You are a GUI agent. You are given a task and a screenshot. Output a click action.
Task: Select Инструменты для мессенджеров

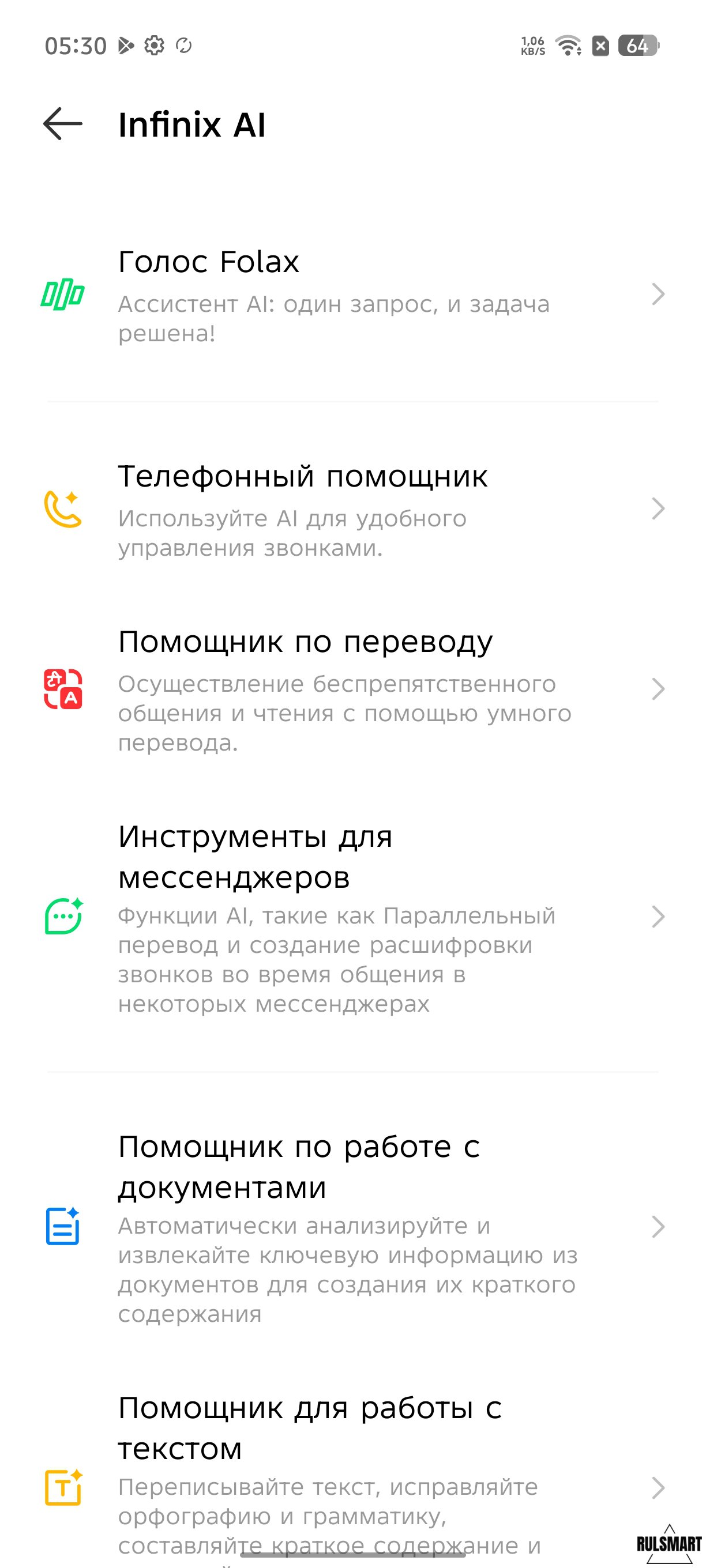[x=352, y=917]
